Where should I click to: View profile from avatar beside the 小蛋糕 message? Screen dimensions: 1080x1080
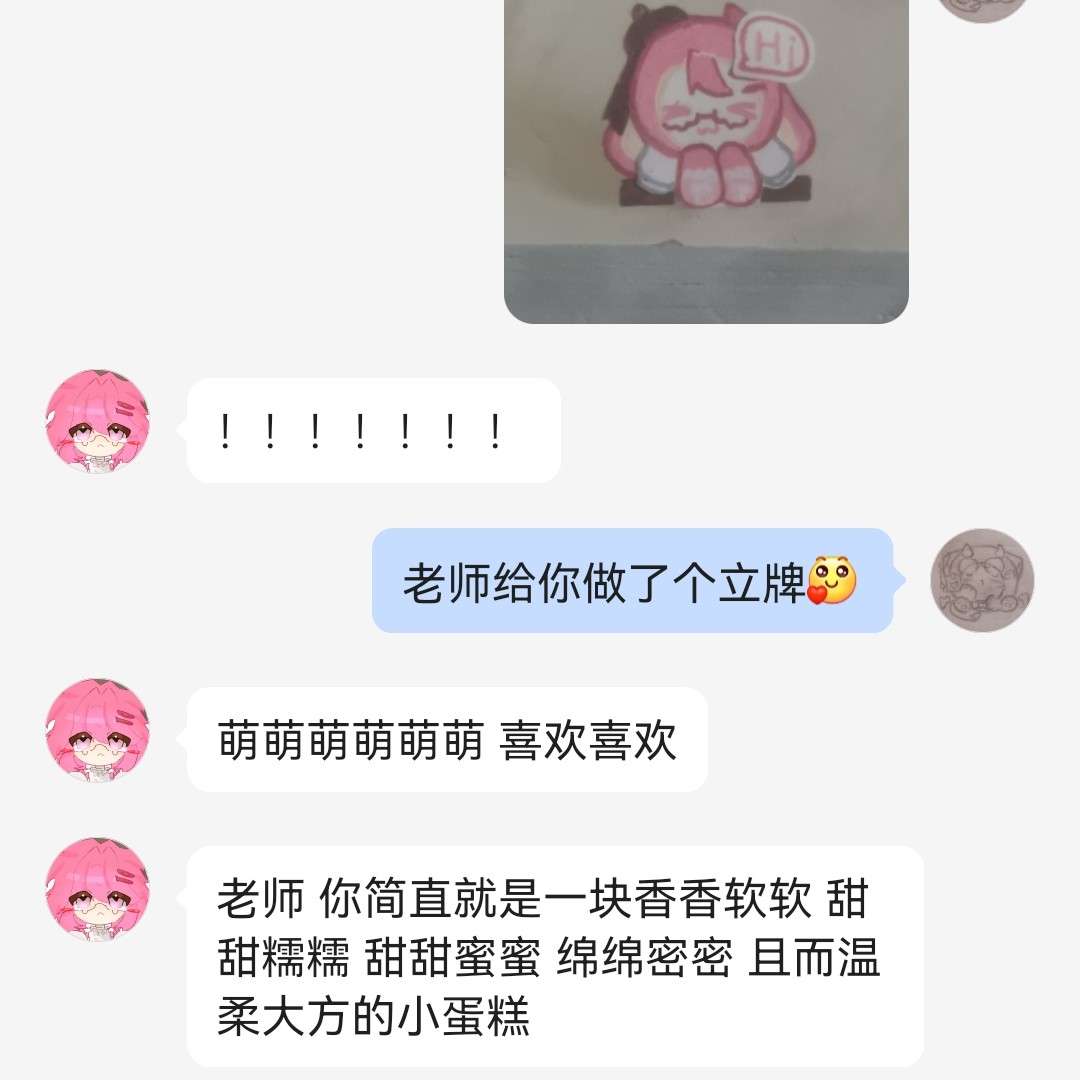click(x=97, y=890)
